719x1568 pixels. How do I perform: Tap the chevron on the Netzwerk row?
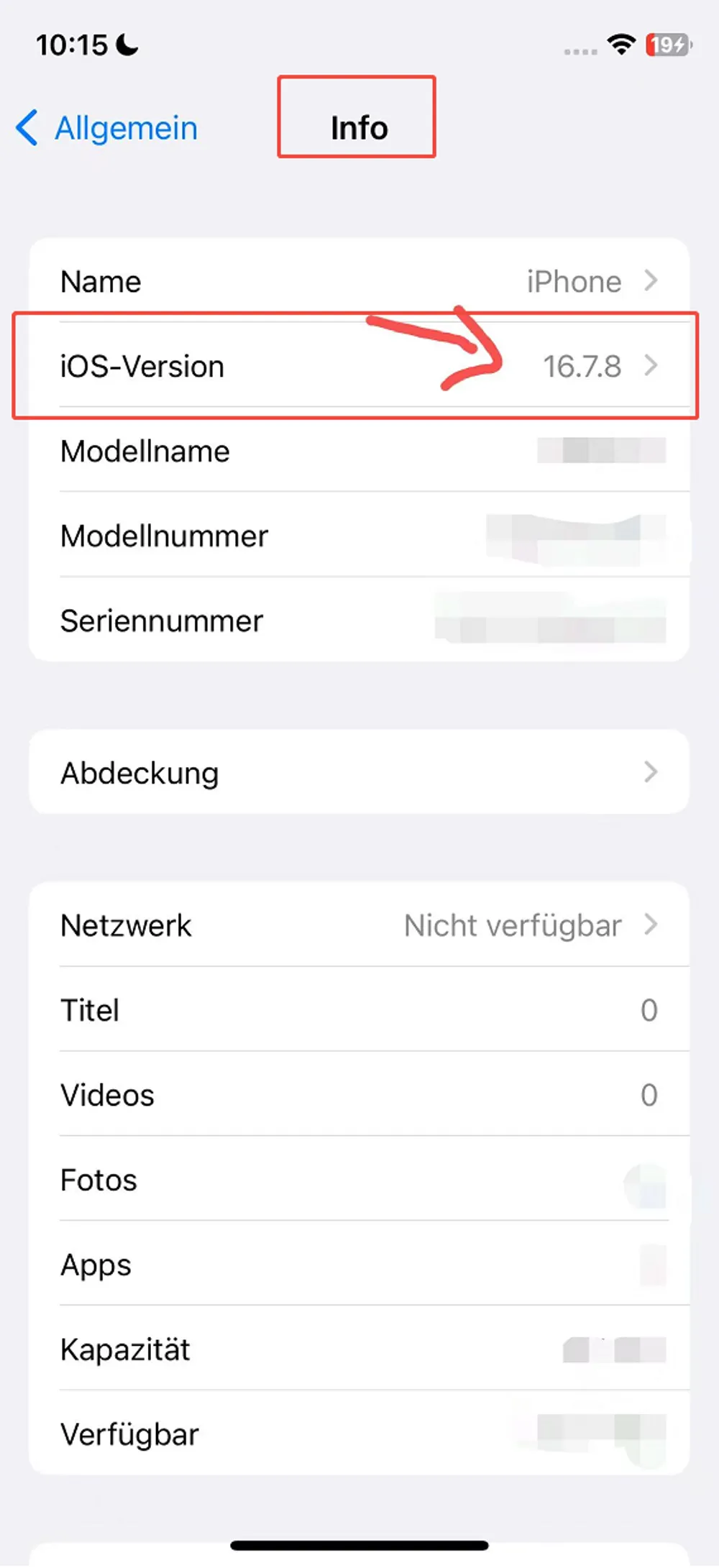click(651, 926)
